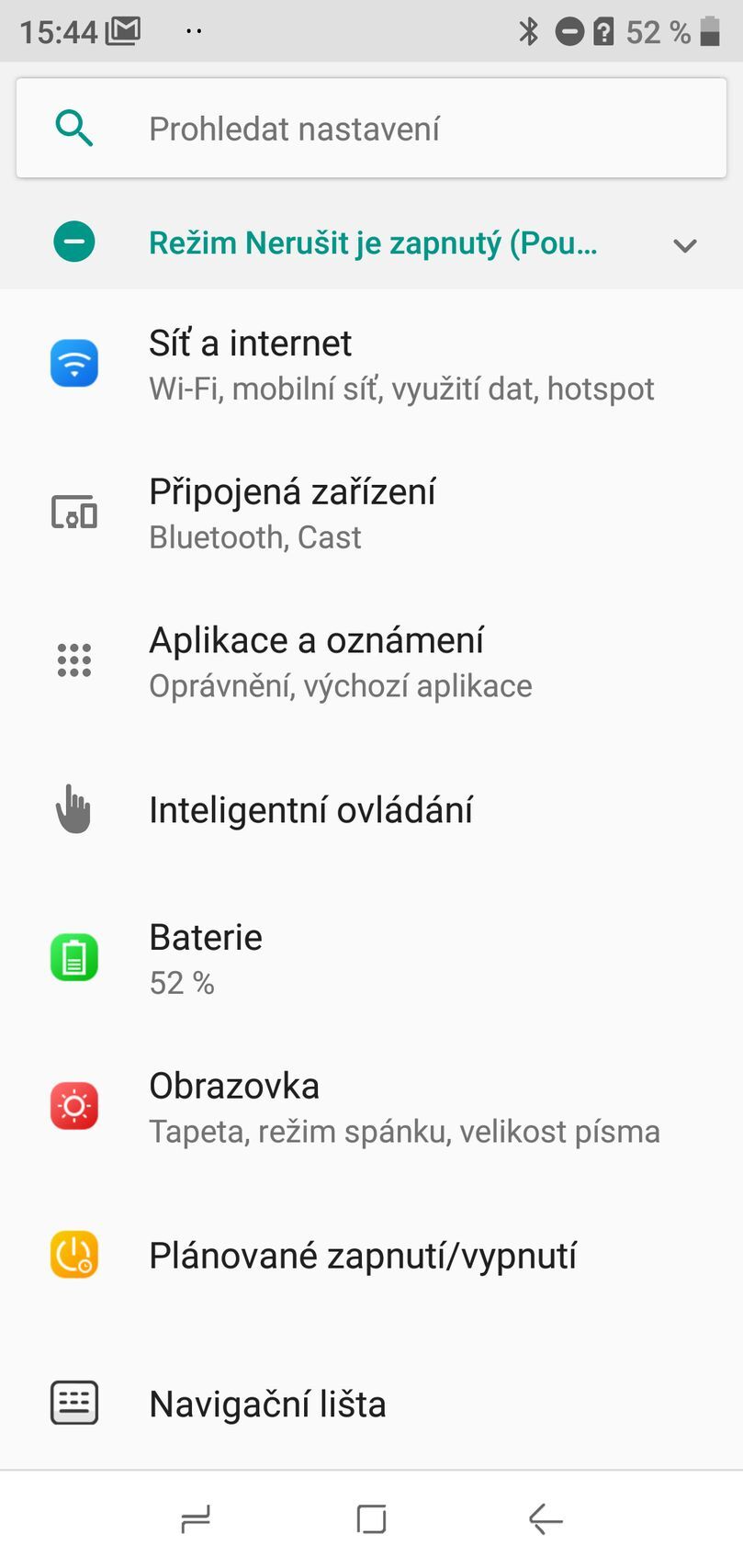The image size is (743, 1568).
Task: Select the Inteligentní ovládání hand icon
Action: (73, 809)
